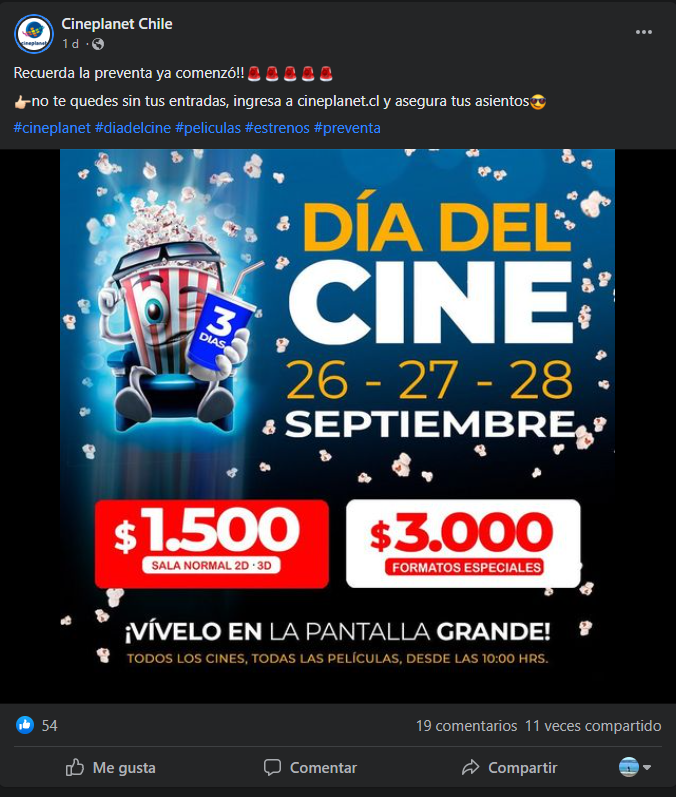Open the #preventa hashtag
Screen dimensions: 676x797
pos(347,128)
